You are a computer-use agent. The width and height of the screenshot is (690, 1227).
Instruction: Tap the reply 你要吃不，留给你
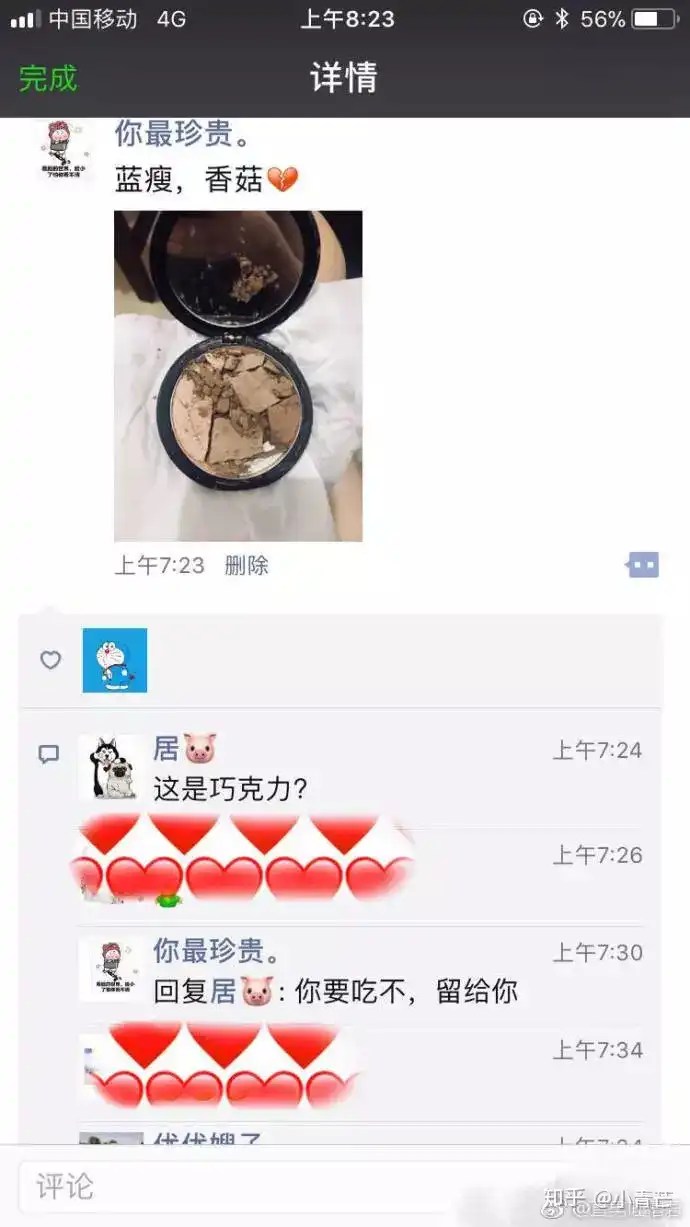pos(336,991)
